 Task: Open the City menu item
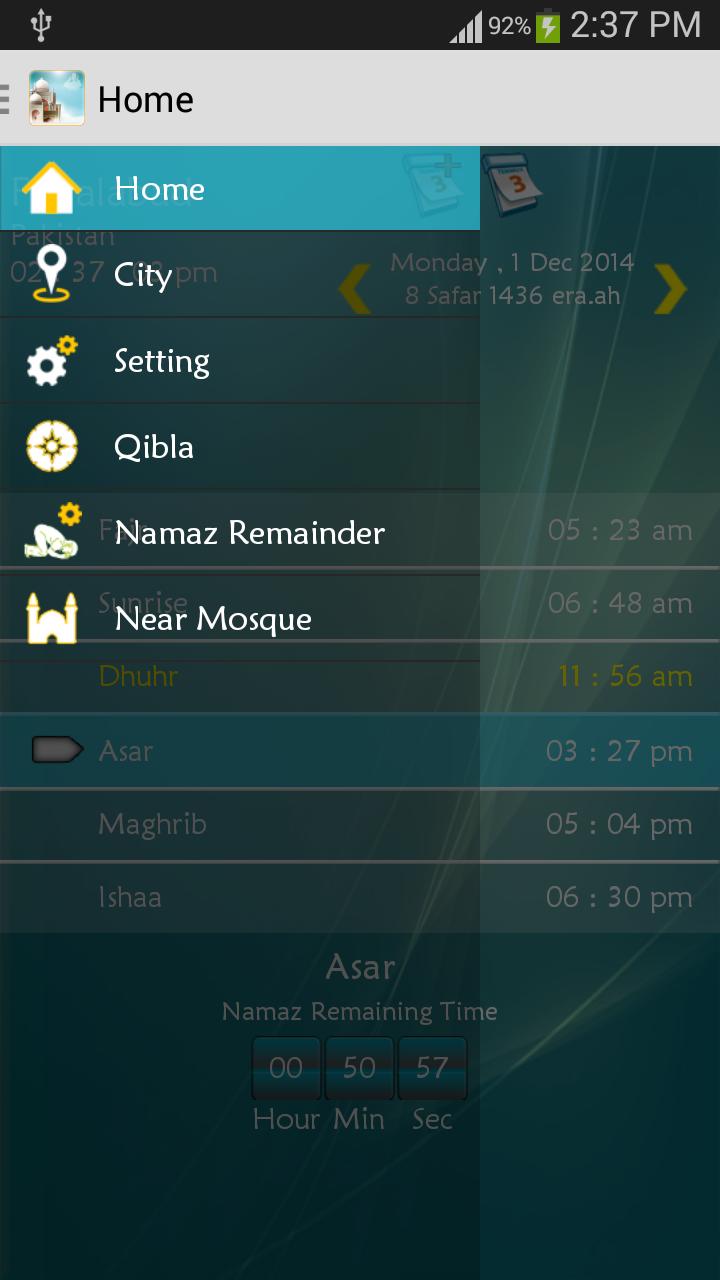pyautogui.click(x=240, y=275)
